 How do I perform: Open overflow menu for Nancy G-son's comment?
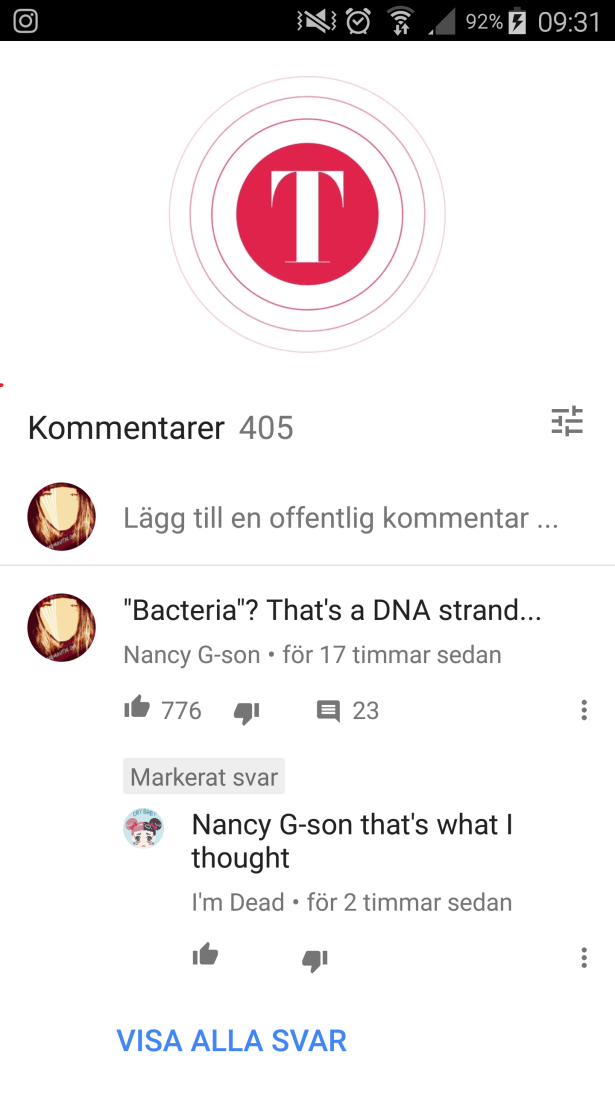[584, 710]
